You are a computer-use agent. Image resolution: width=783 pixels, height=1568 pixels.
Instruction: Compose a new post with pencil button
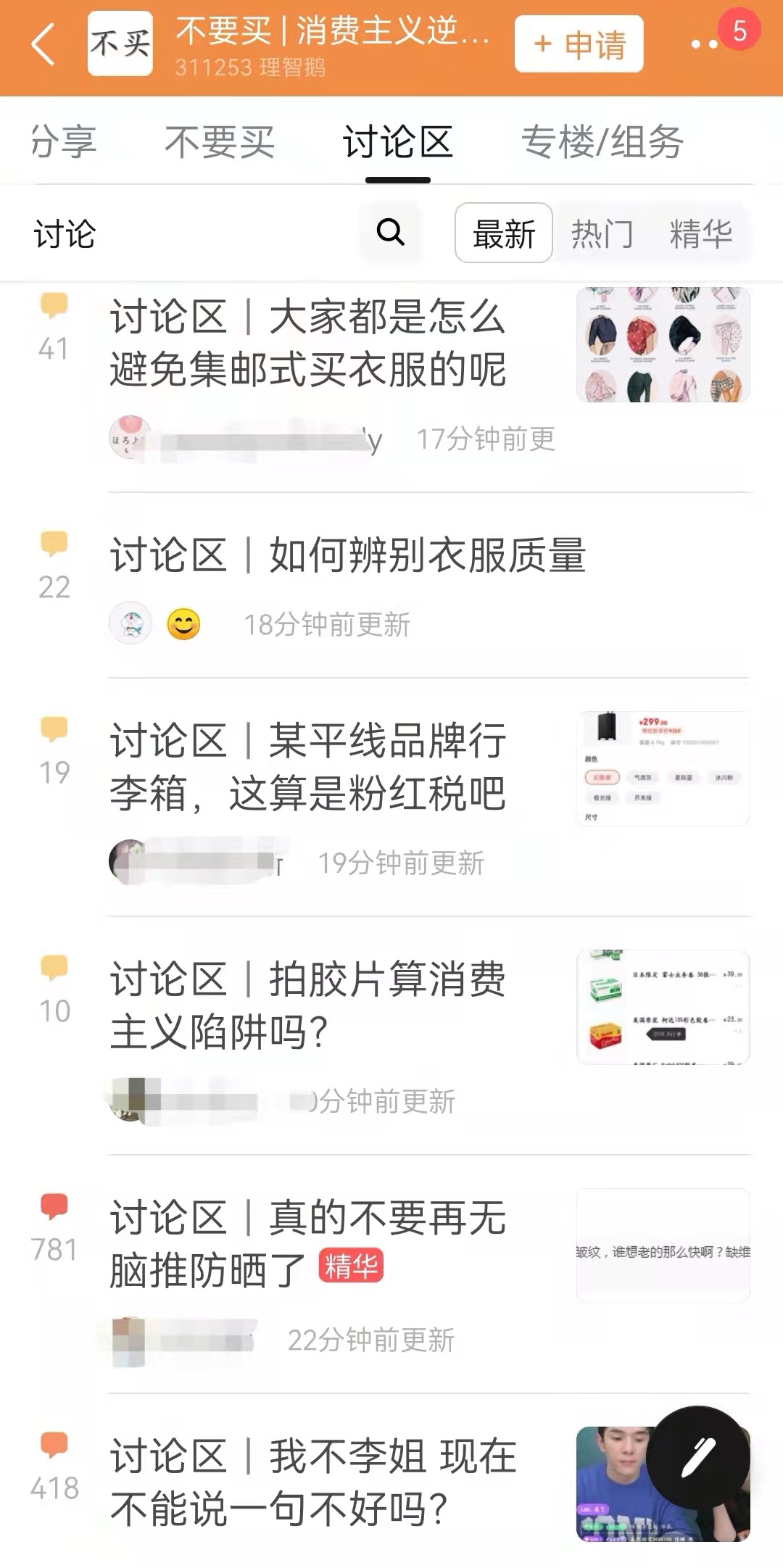(697, 1457)
